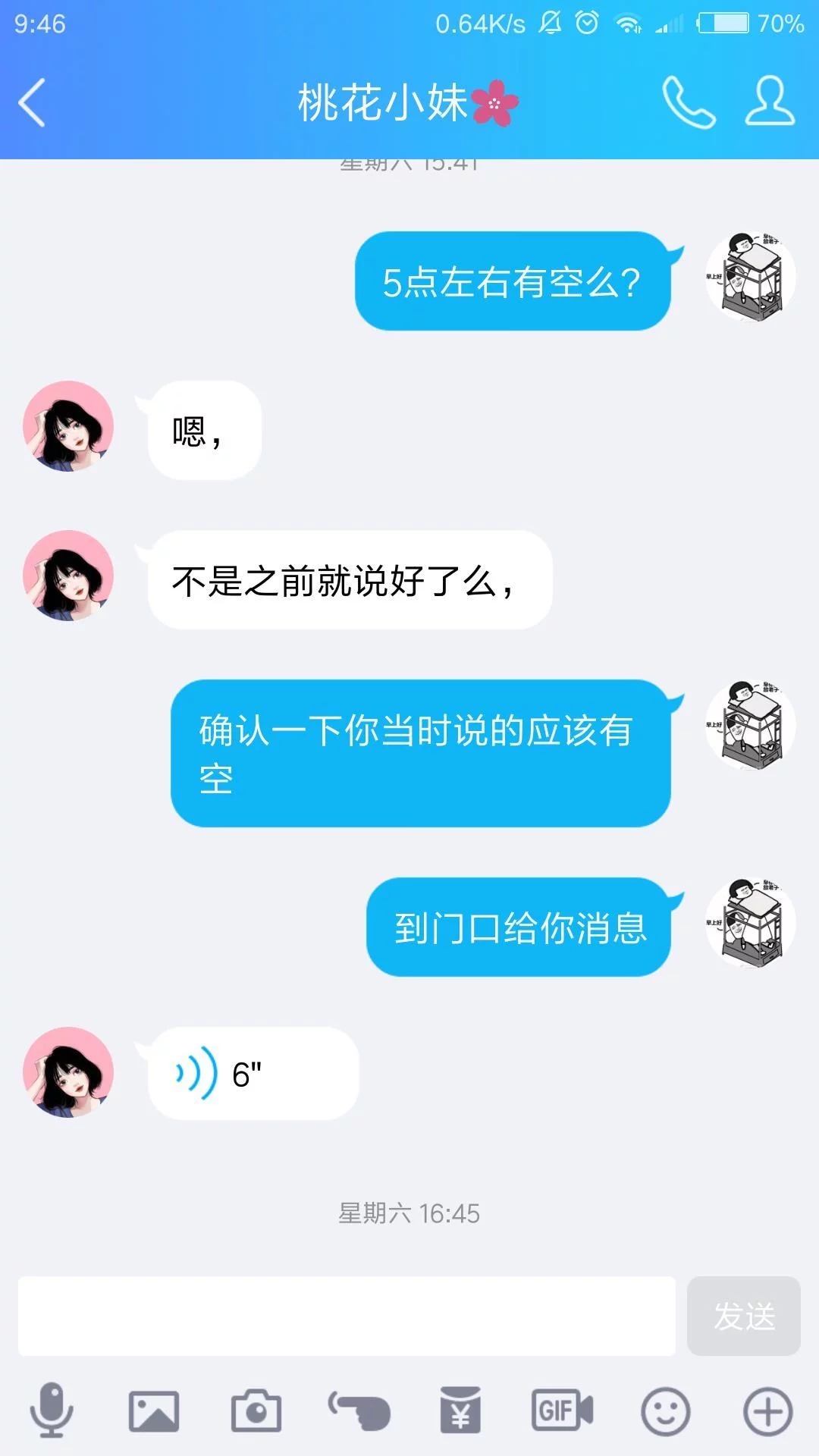Open the image gallery picker

pos(152,1410)
